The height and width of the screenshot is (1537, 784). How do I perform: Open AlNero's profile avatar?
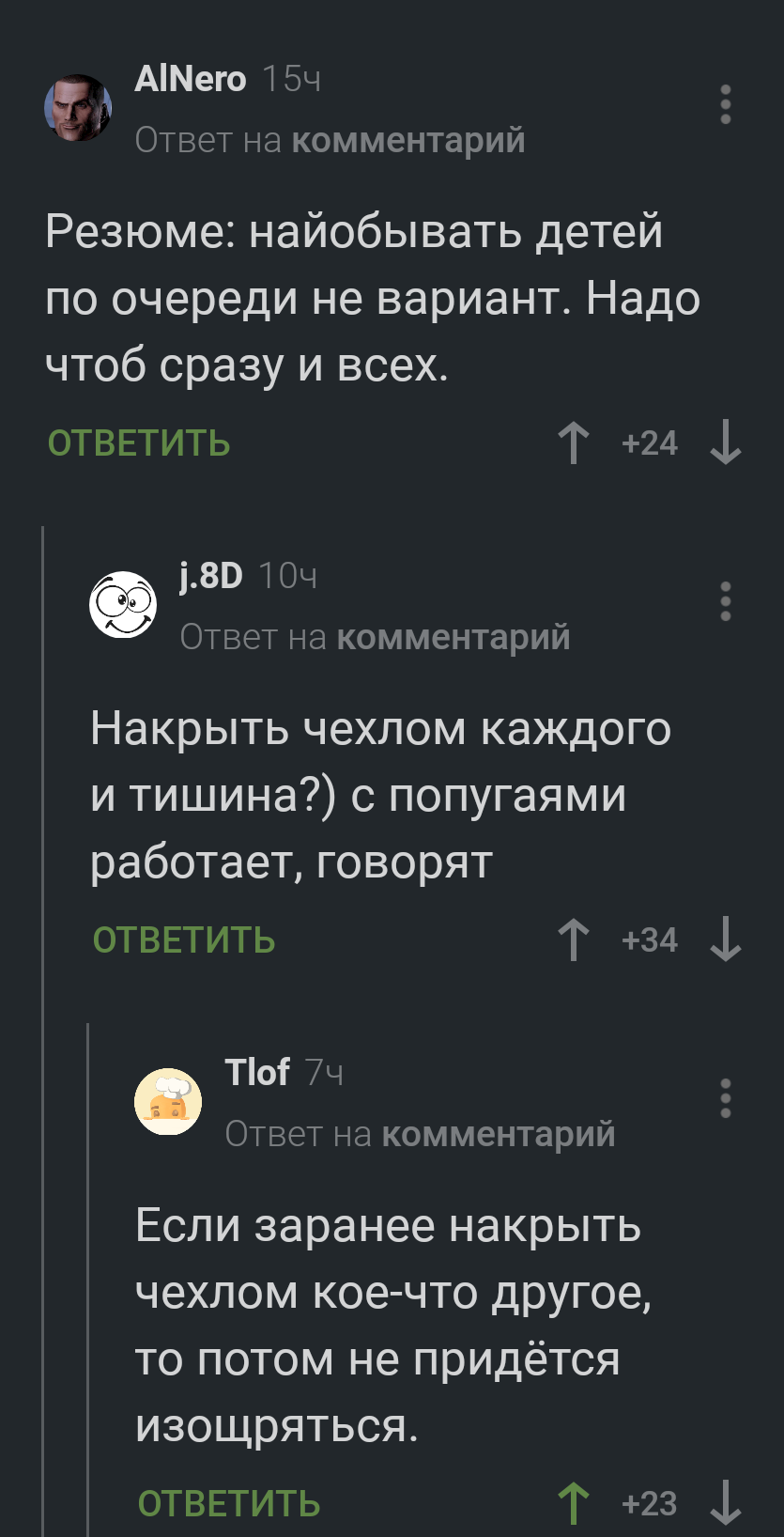[x=78, y=108]
